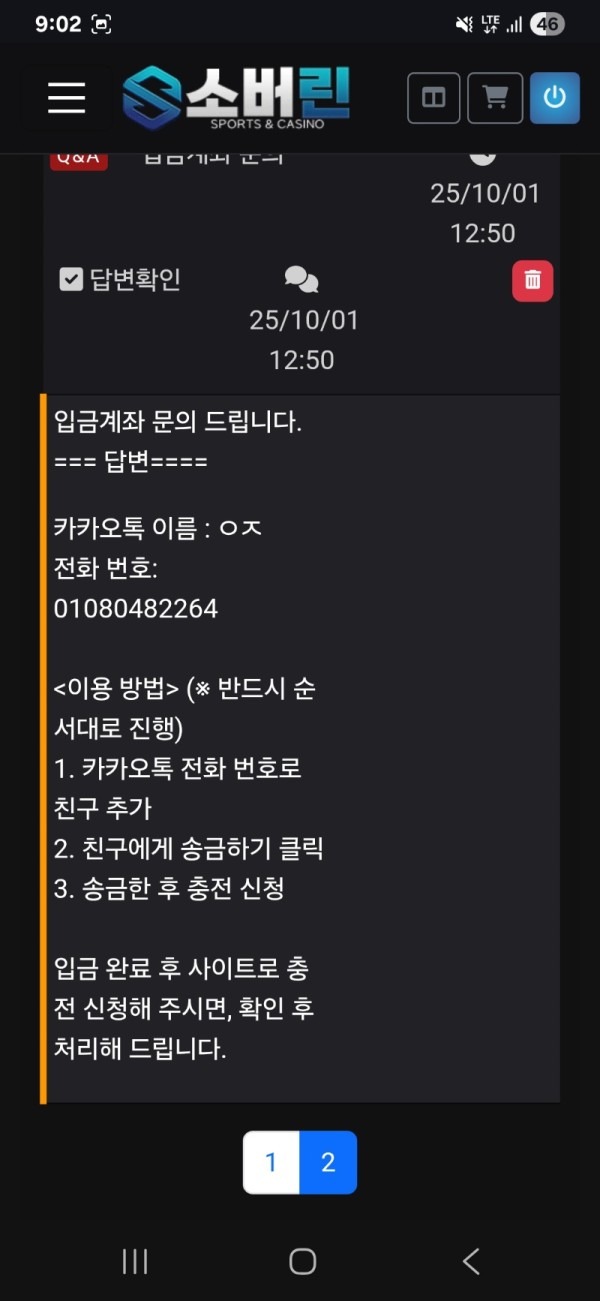Go to page 1 of inquiries
This screenshot has height=1301, width=600.
(271, 1162)
